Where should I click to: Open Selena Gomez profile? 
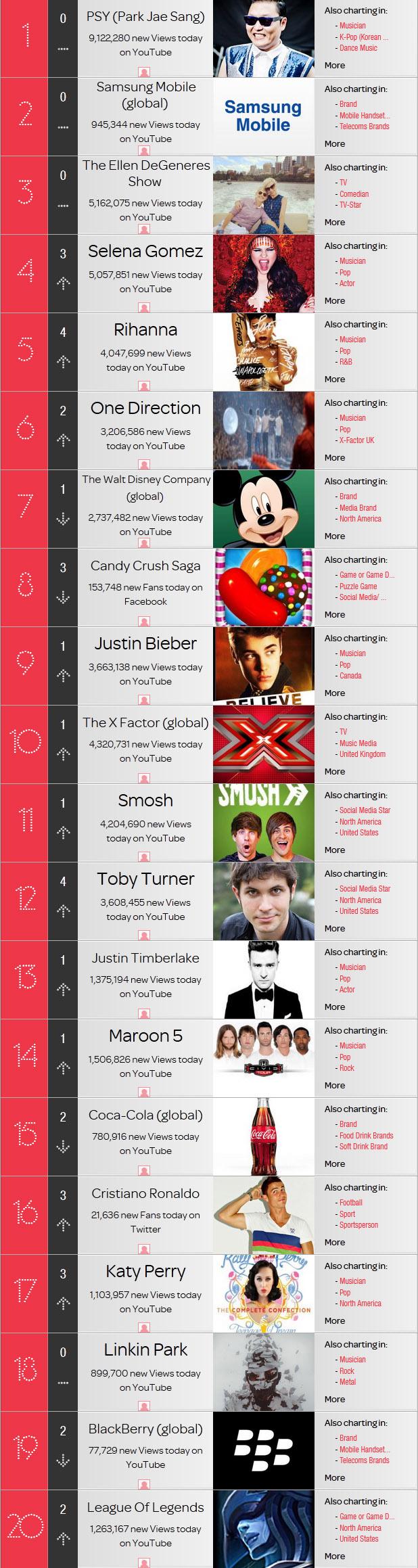click(145, 252)
